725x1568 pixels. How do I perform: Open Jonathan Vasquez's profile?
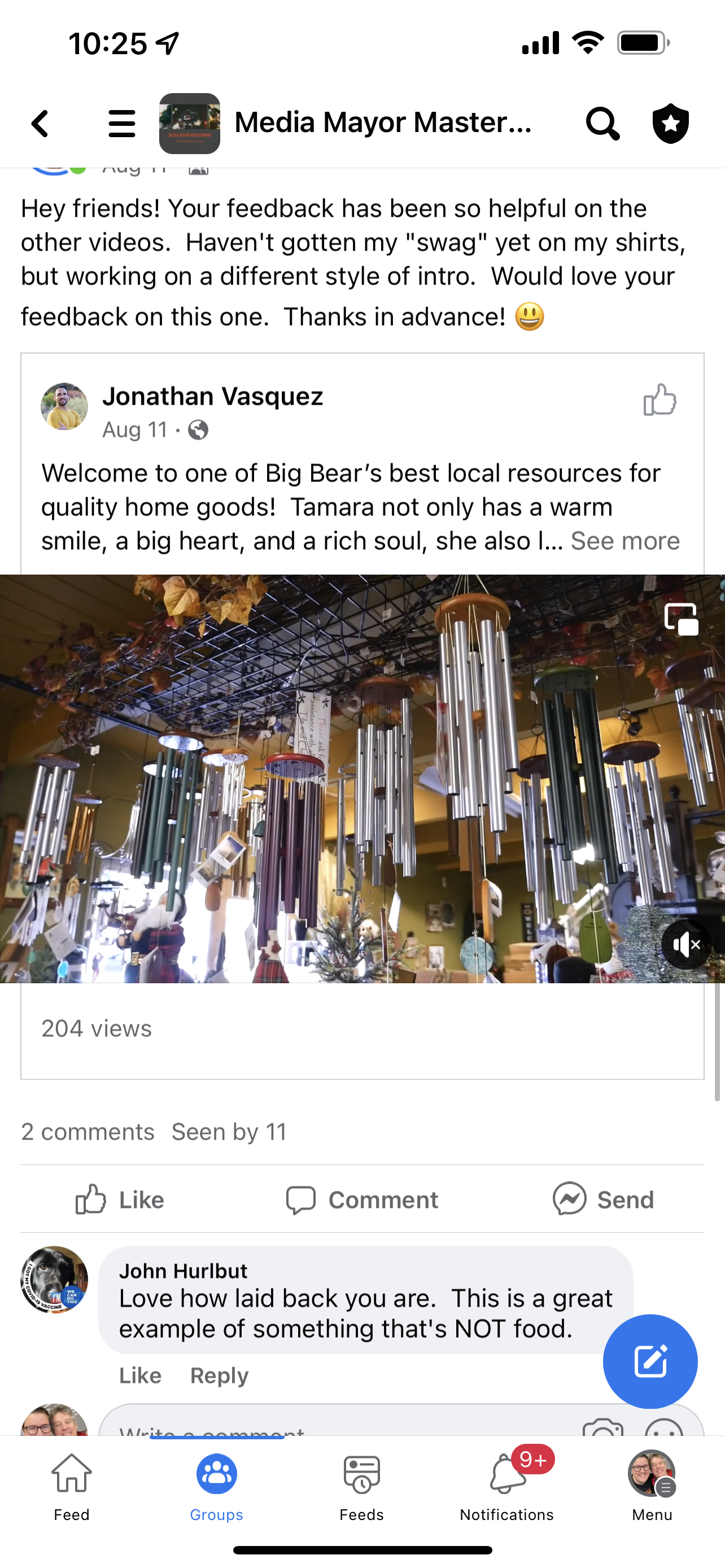tap(212, 396)
